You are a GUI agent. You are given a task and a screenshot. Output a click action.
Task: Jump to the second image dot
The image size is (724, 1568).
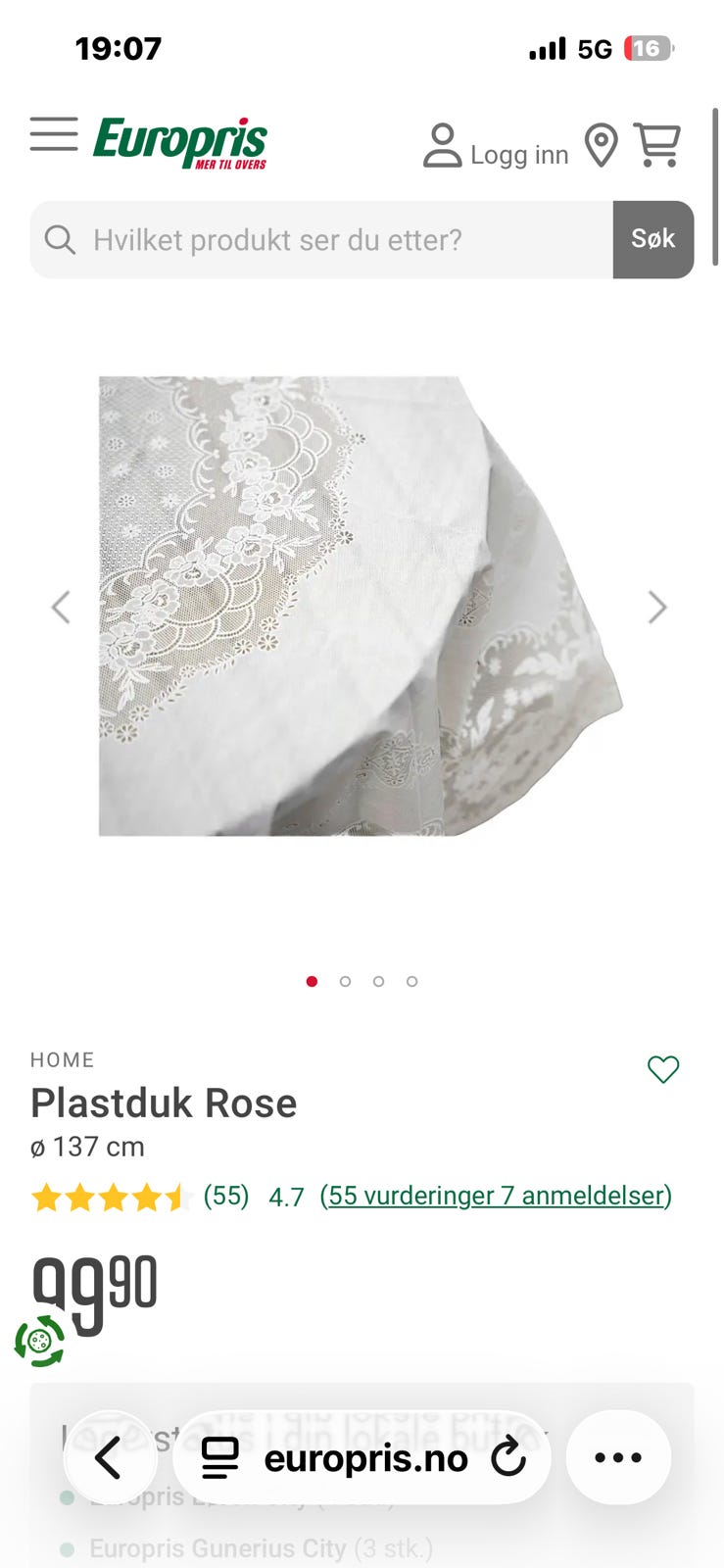coord(345,981)
